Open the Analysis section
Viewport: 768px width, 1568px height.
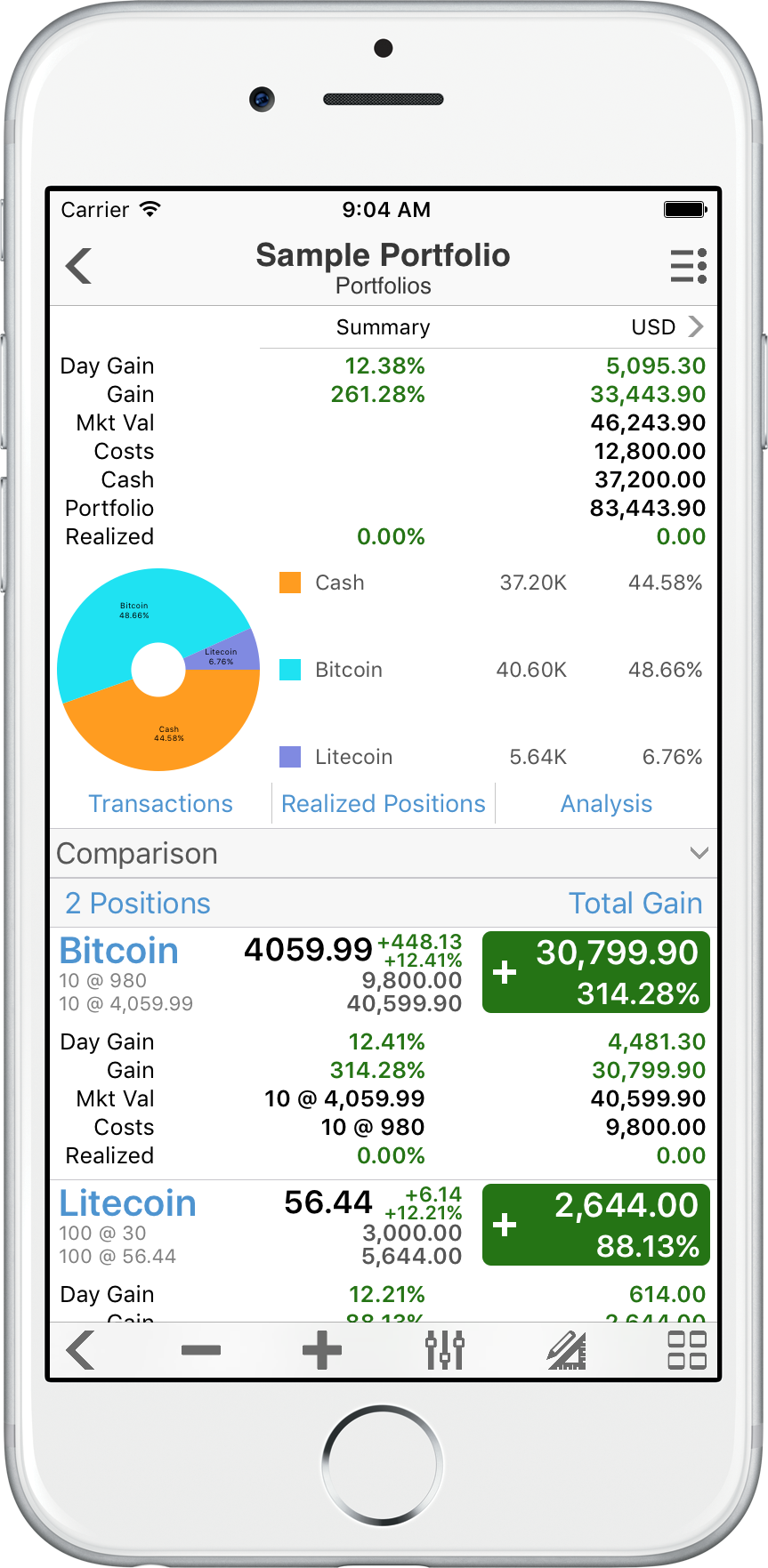pyautogui.click(x=606, y=804)
